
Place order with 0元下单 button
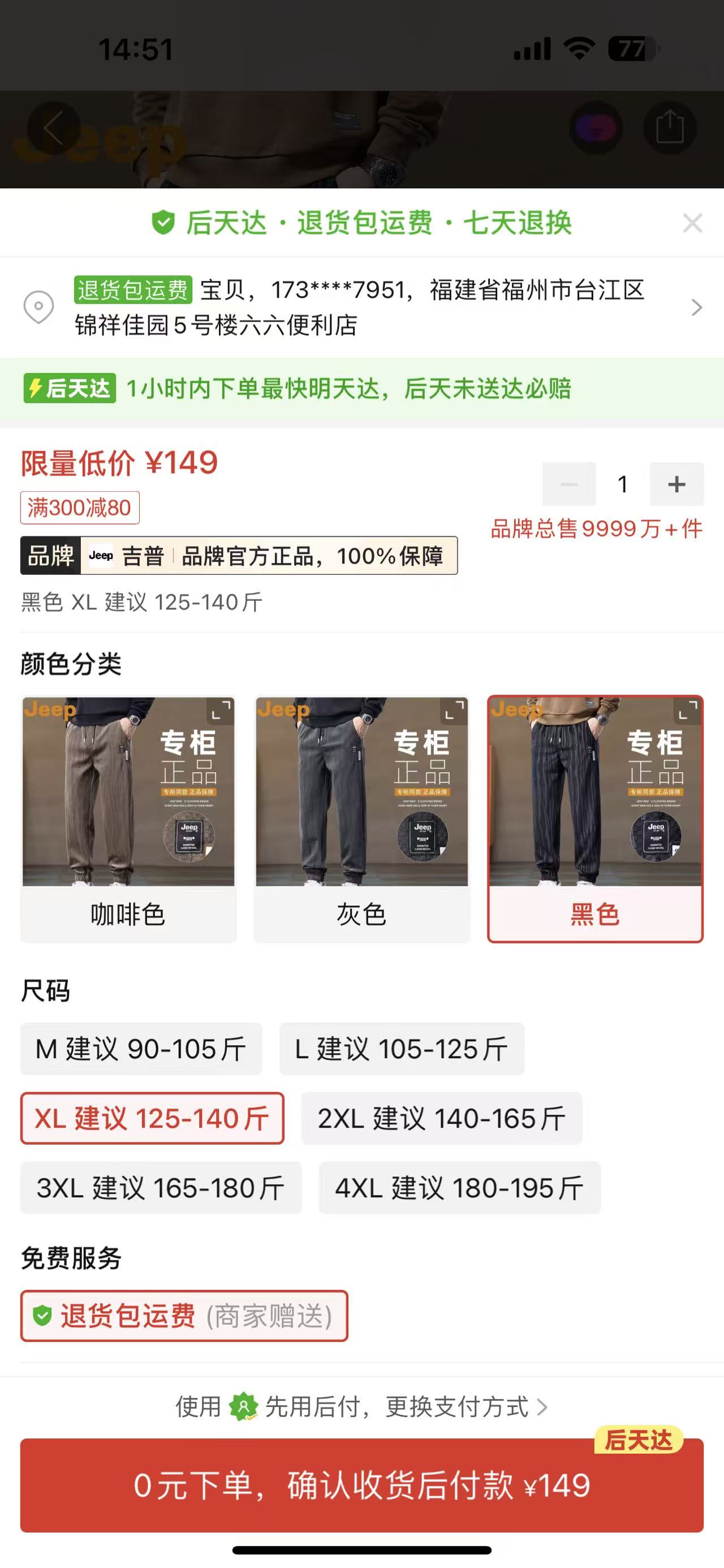pos(361,1485)
